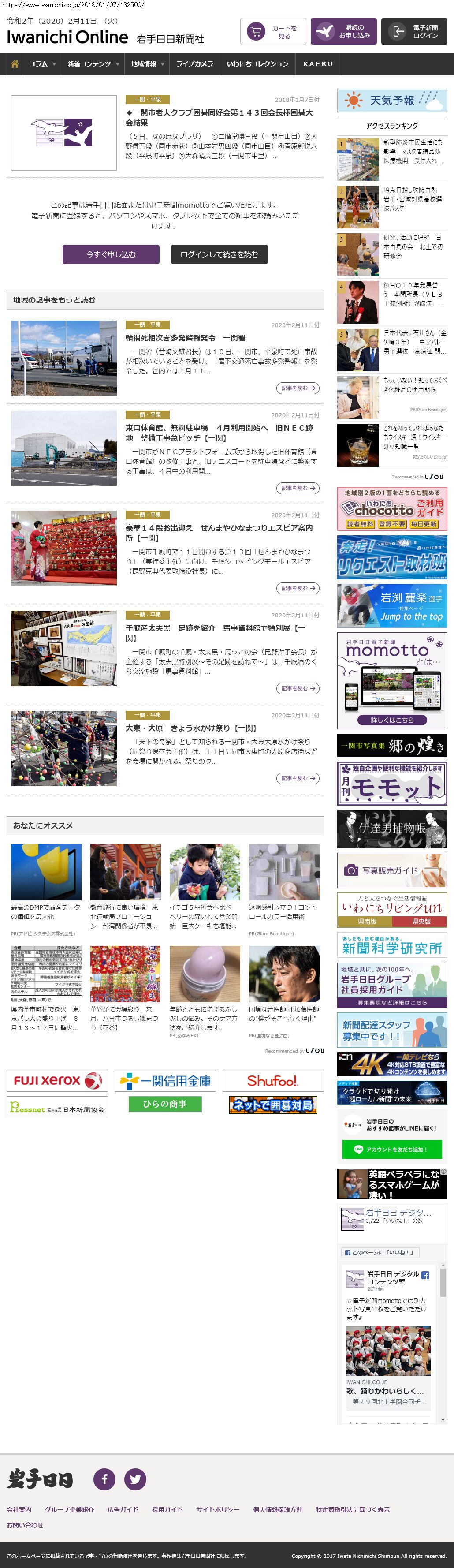Expand the コラム dropdown menu

coord(42,64)
